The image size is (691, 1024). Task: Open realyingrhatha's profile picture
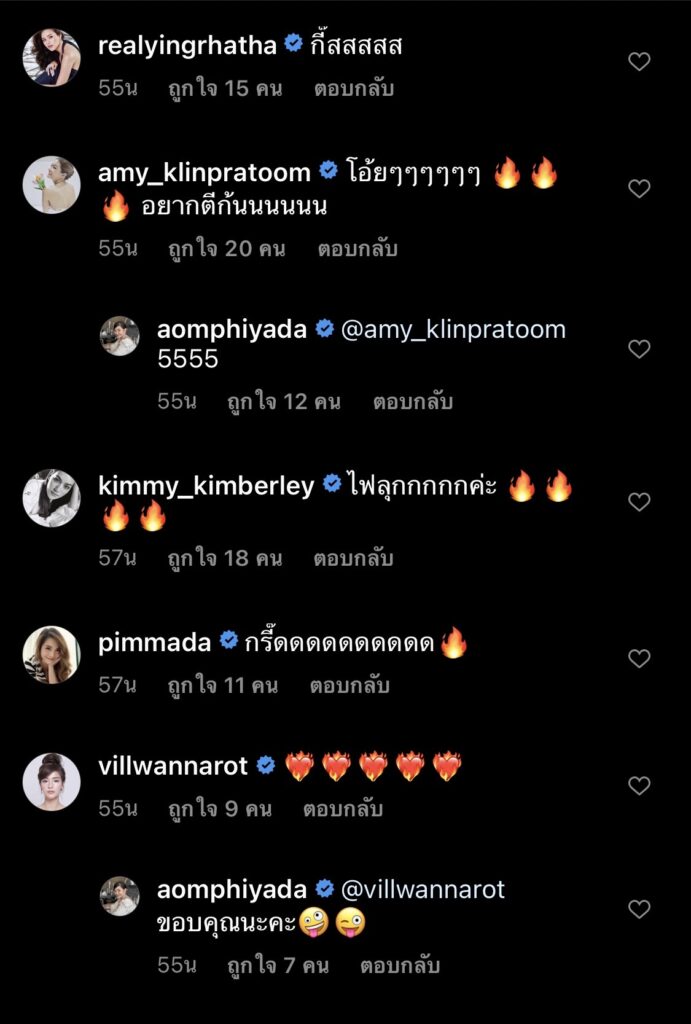pyautogui.click(x=51, y=57)
